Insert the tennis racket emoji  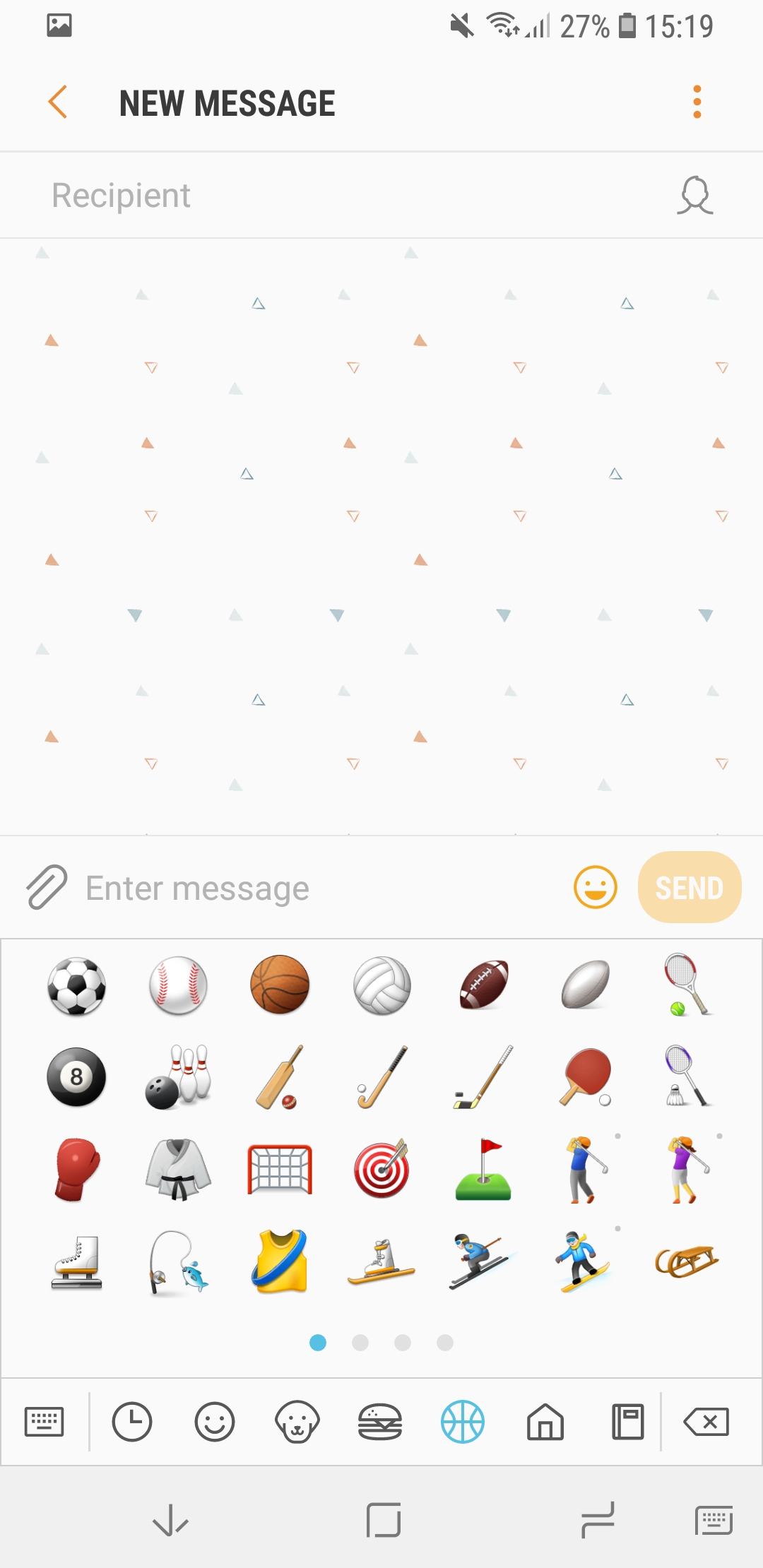(x=687, y=985)
